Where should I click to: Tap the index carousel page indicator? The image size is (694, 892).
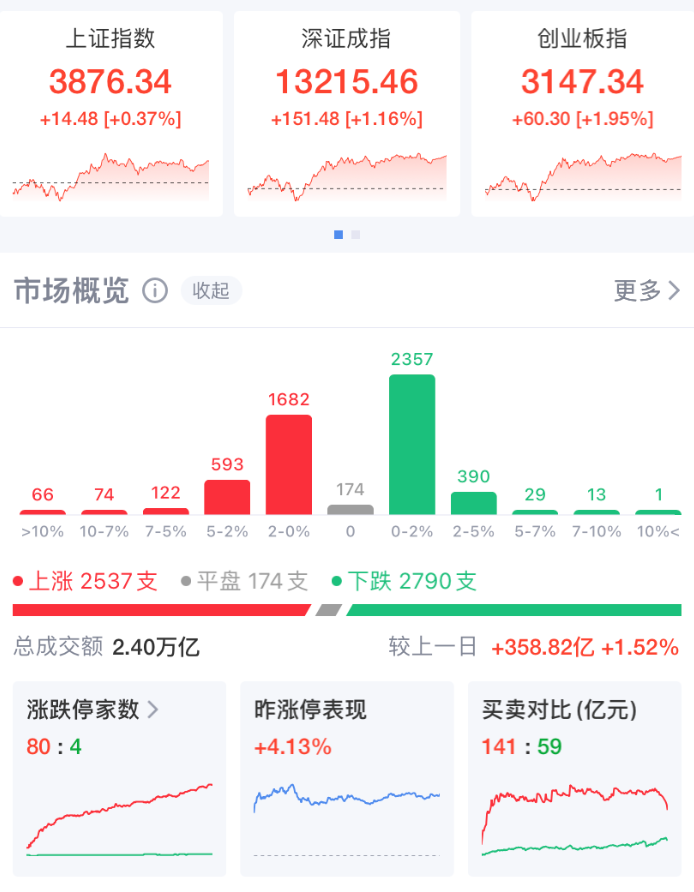(x=347, y=235)
